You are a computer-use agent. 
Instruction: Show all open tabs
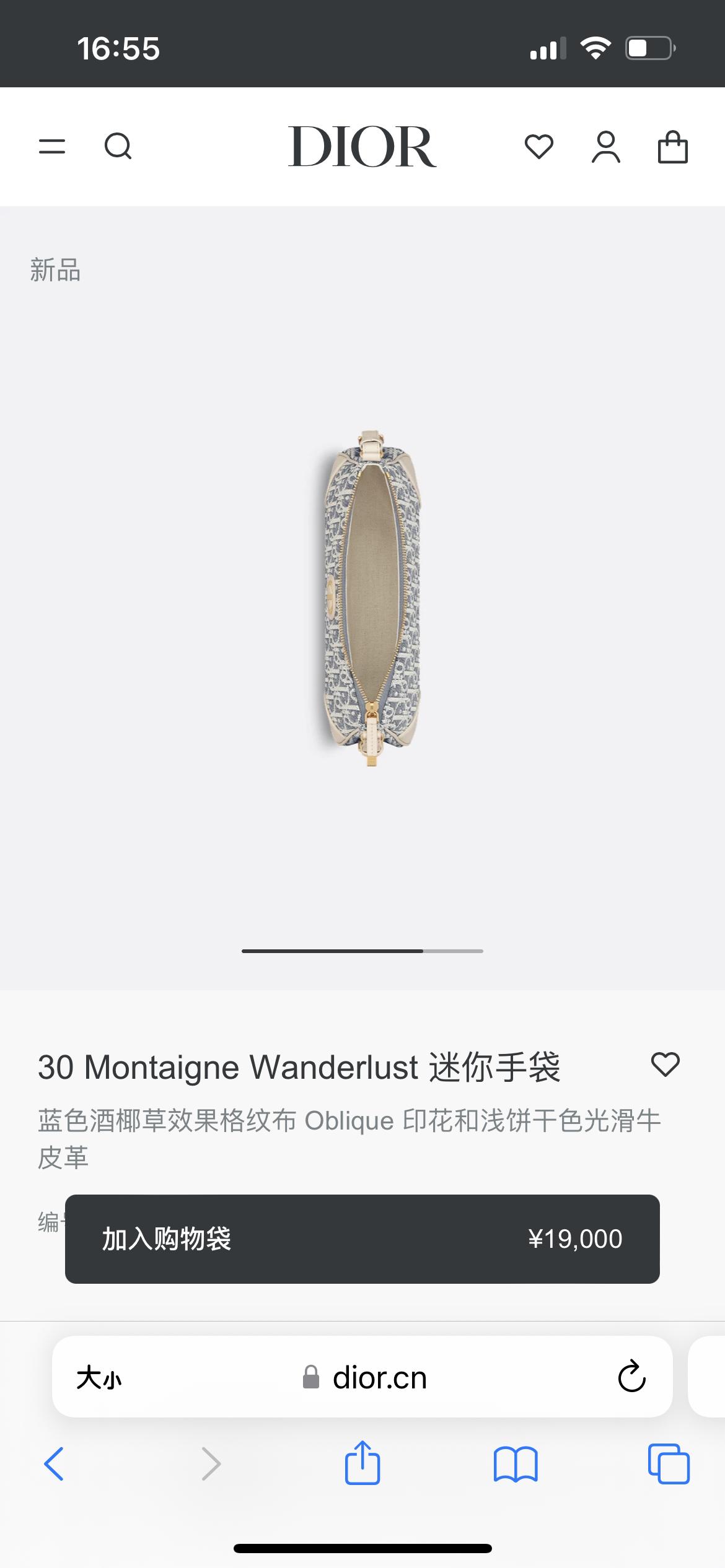(x=668, y=1465)
